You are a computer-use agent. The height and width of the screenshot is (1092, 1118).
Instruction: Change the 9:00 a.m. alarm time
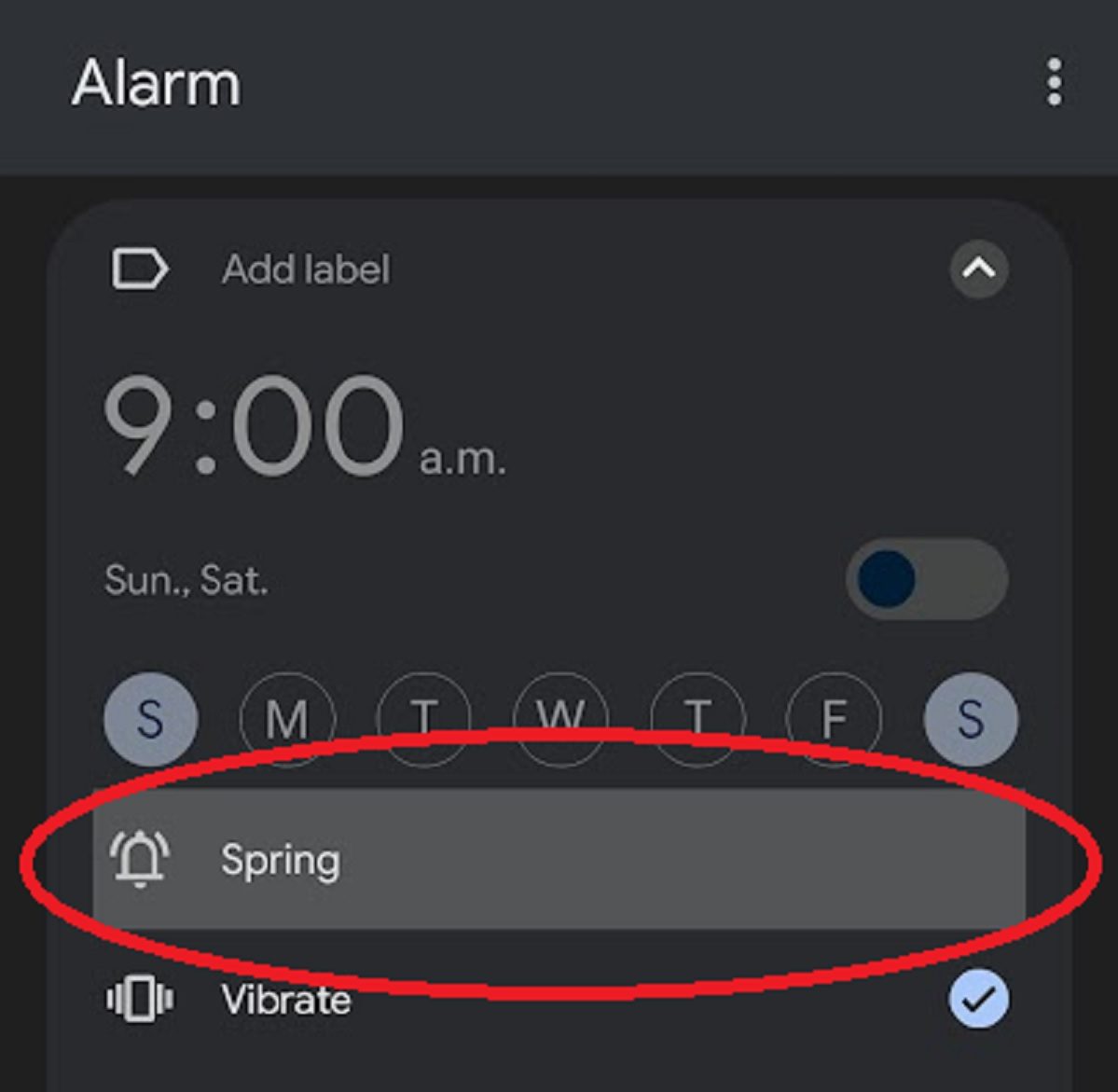[x=254, y=427]
